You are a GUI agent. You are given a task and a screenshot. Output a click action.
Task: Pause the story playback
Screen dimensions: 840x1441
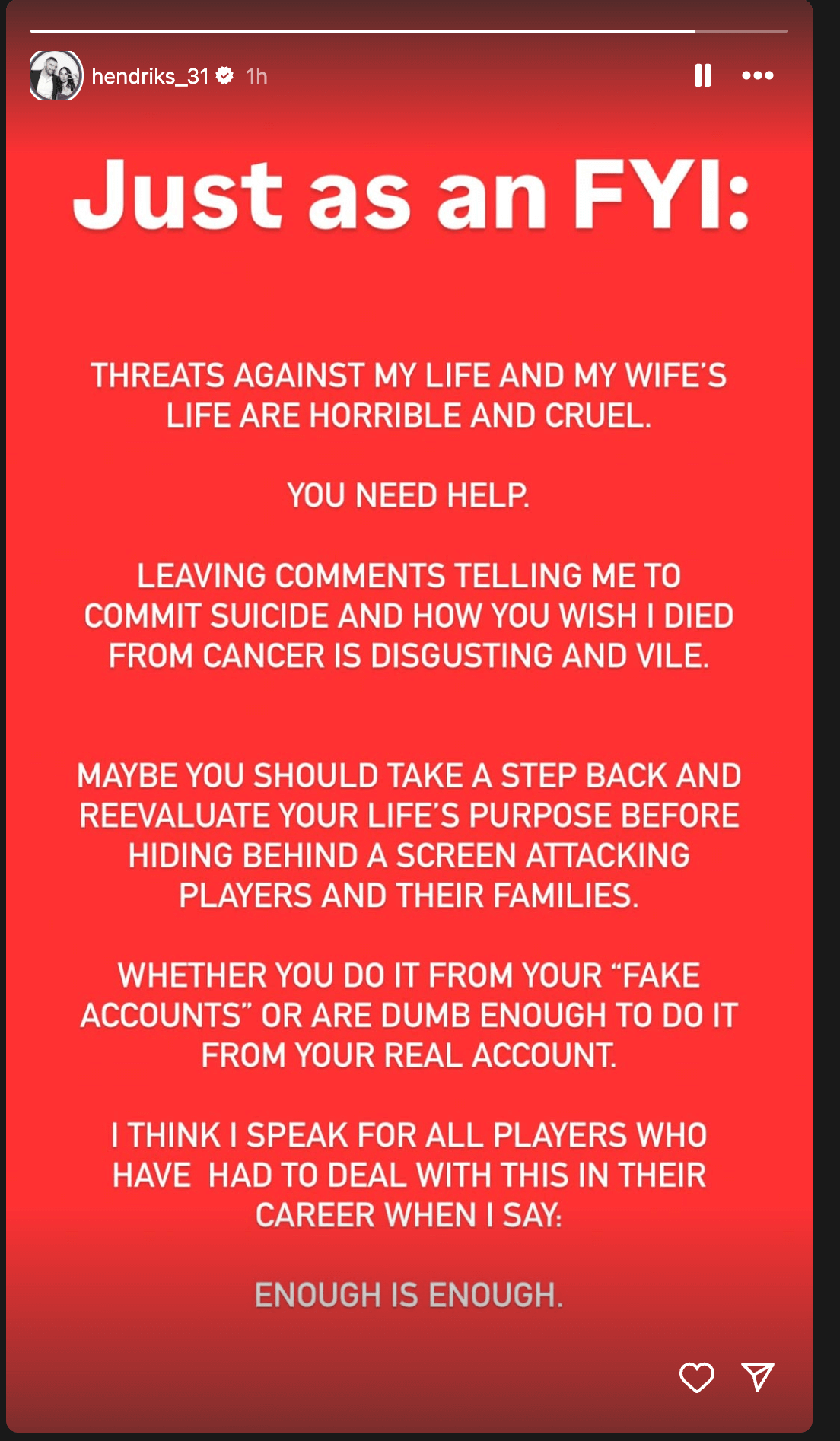pos(702,75)
